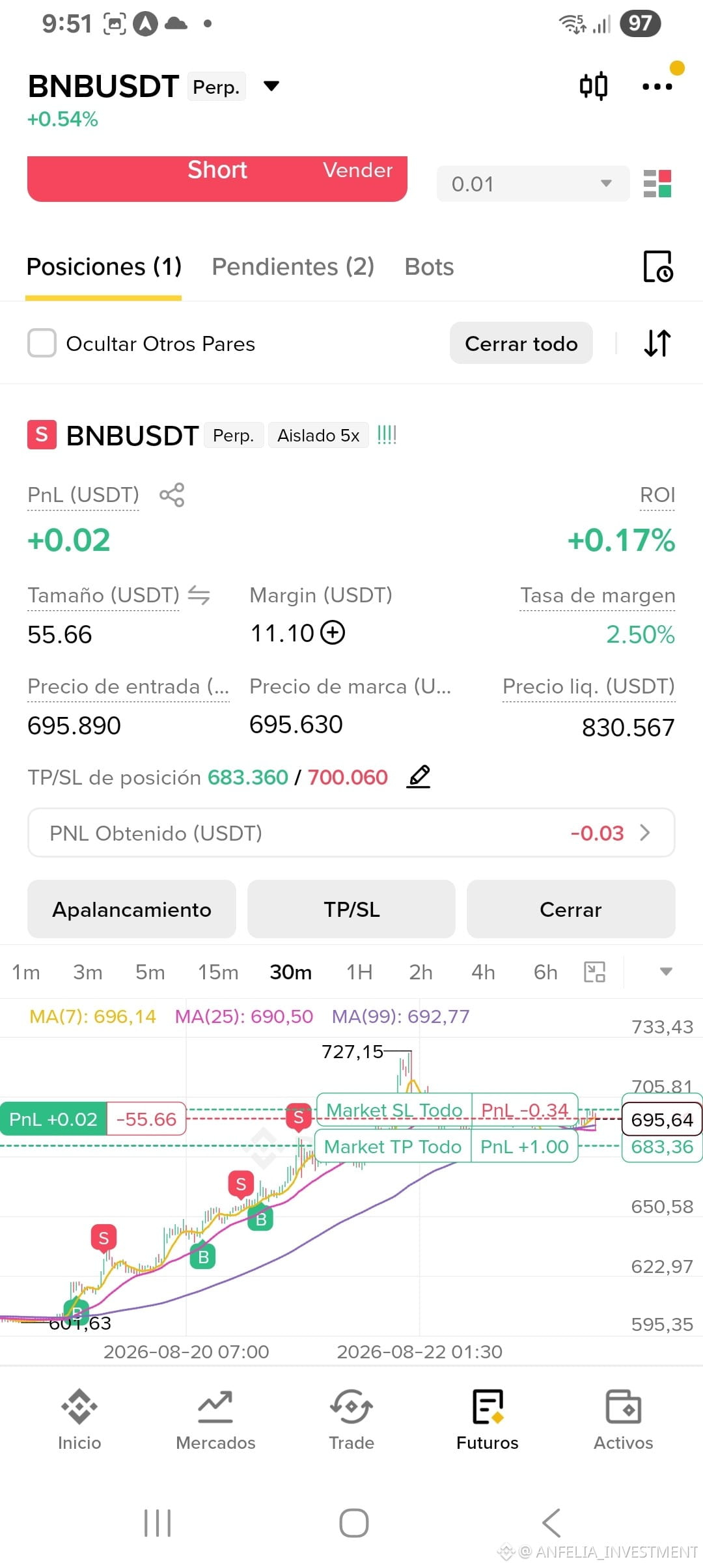703x1568 pixels.
Task: Expand the 0.01 price step dropdown
Action: 533,184
